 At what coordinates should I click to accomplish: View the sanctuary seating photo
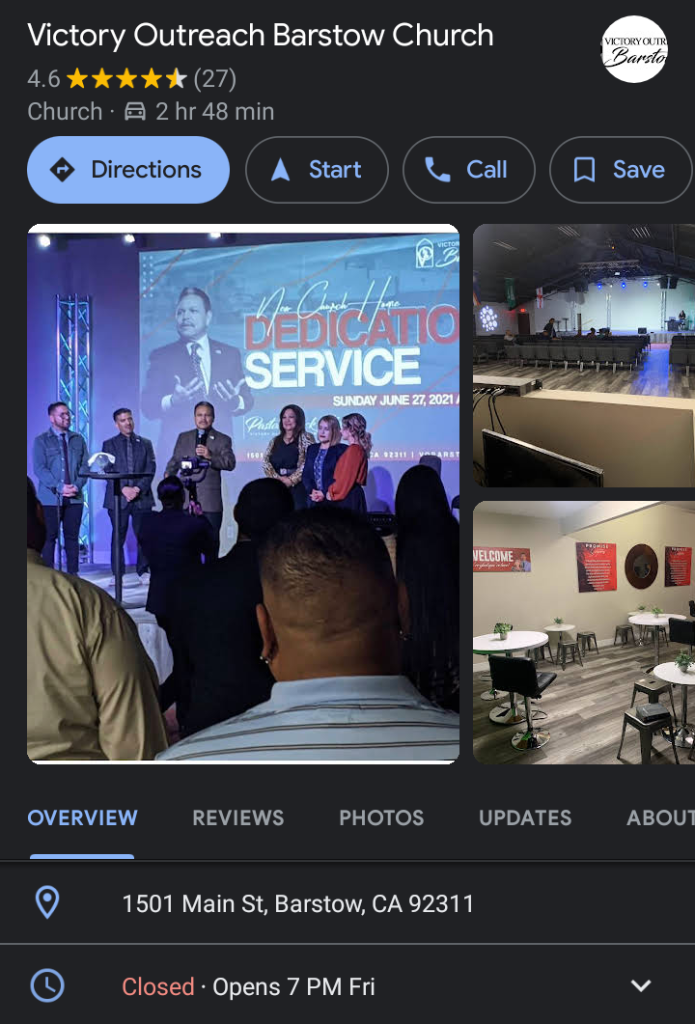click(x=584, y=355)
